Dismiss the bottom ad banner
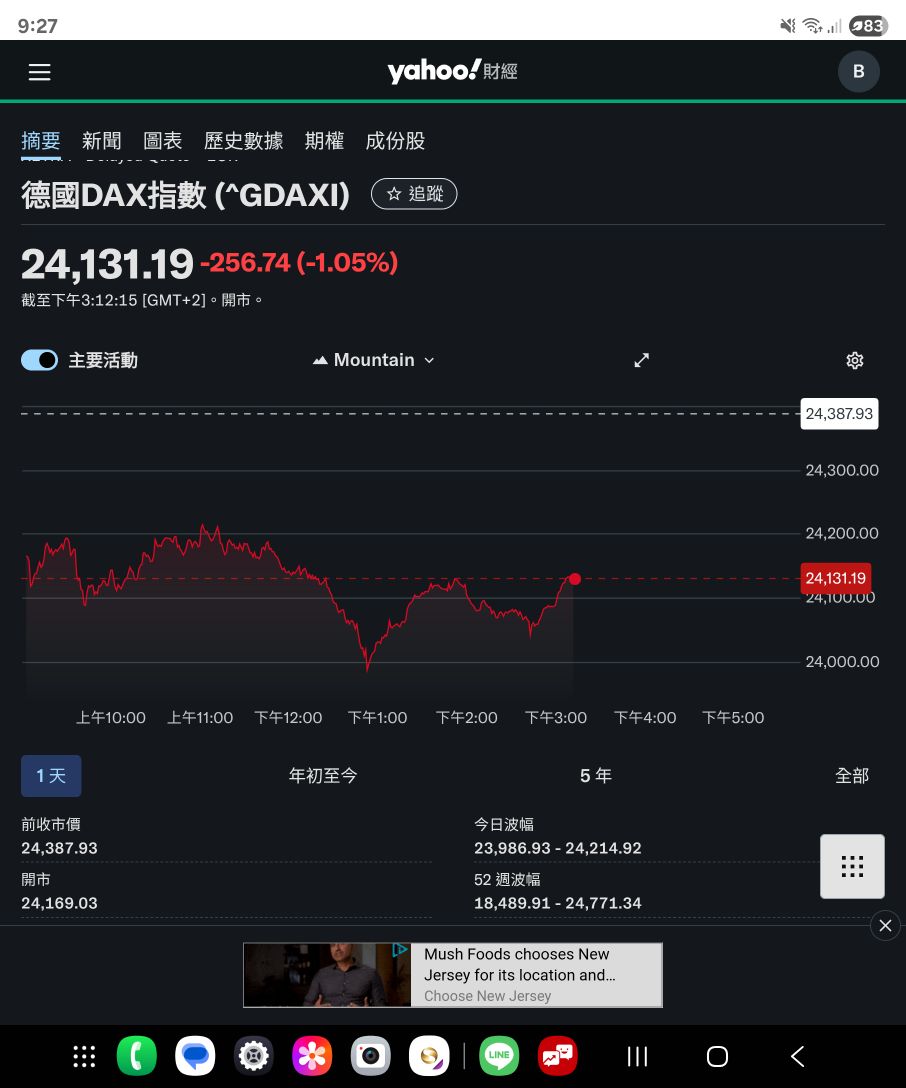Screen dimensions: 906x1088 tap(884, 925)
